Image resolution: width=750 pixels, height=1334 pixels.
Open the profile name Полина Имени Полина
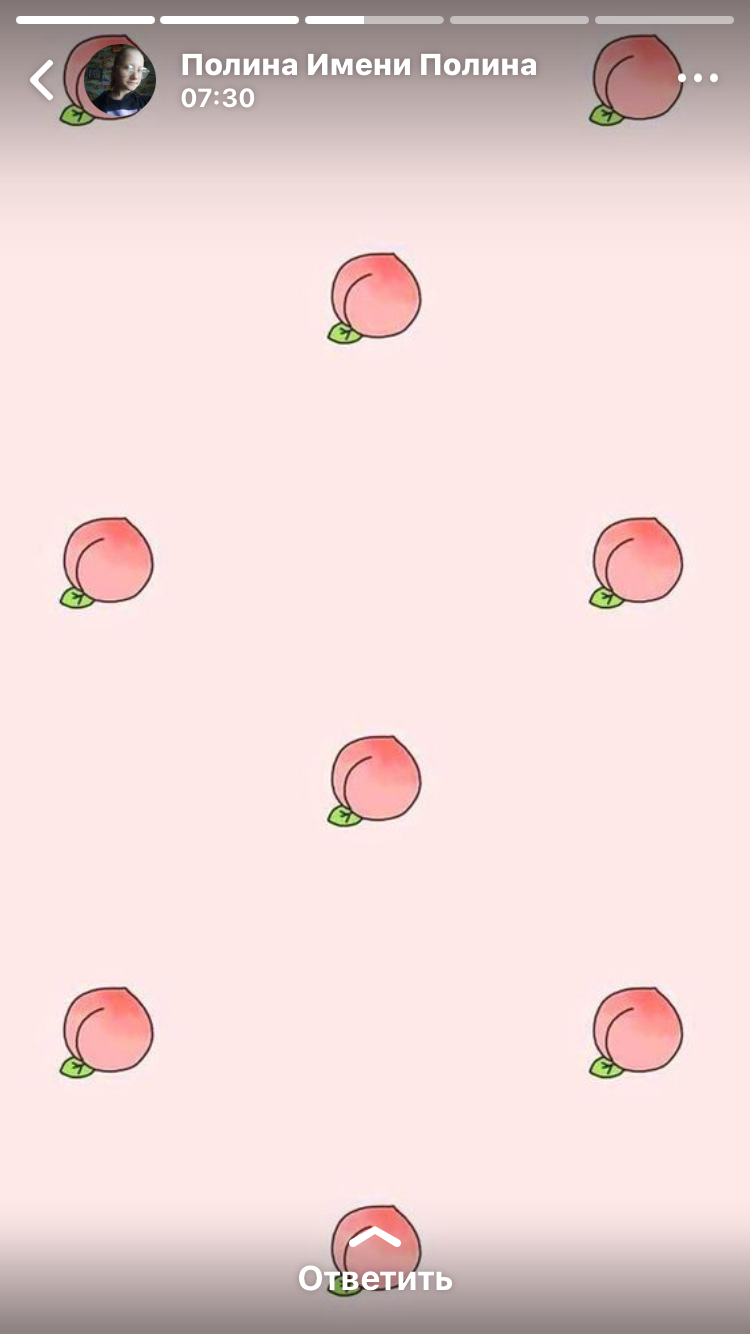[x=359, y=65]
